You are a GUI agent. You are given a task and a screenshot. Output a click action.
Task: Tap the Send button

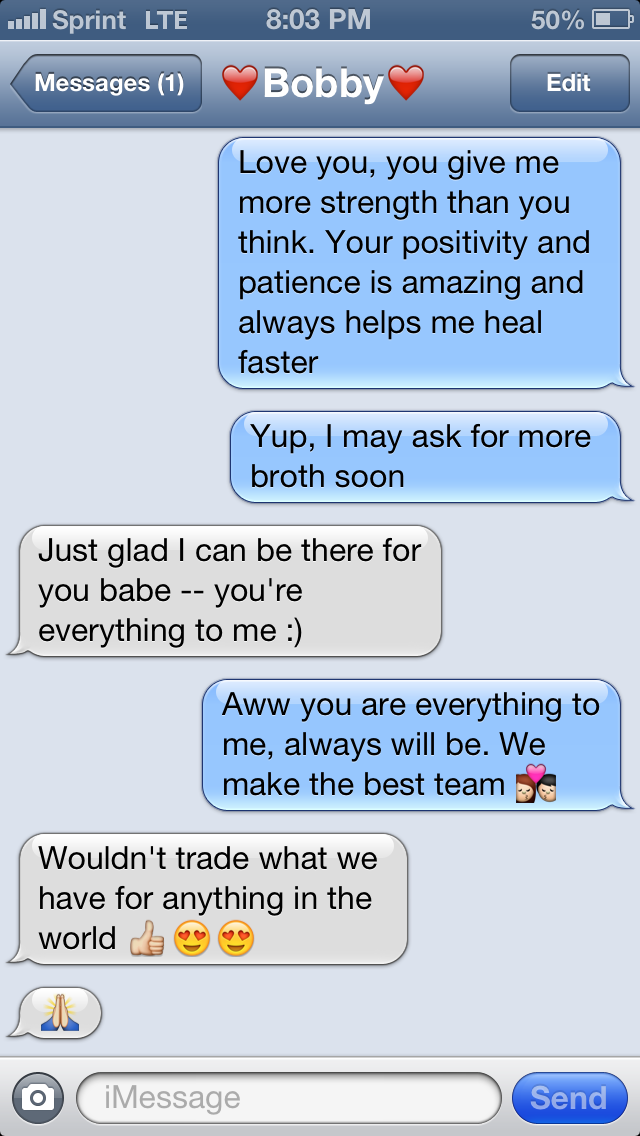pyautogui.click(x=568, y=1098)
